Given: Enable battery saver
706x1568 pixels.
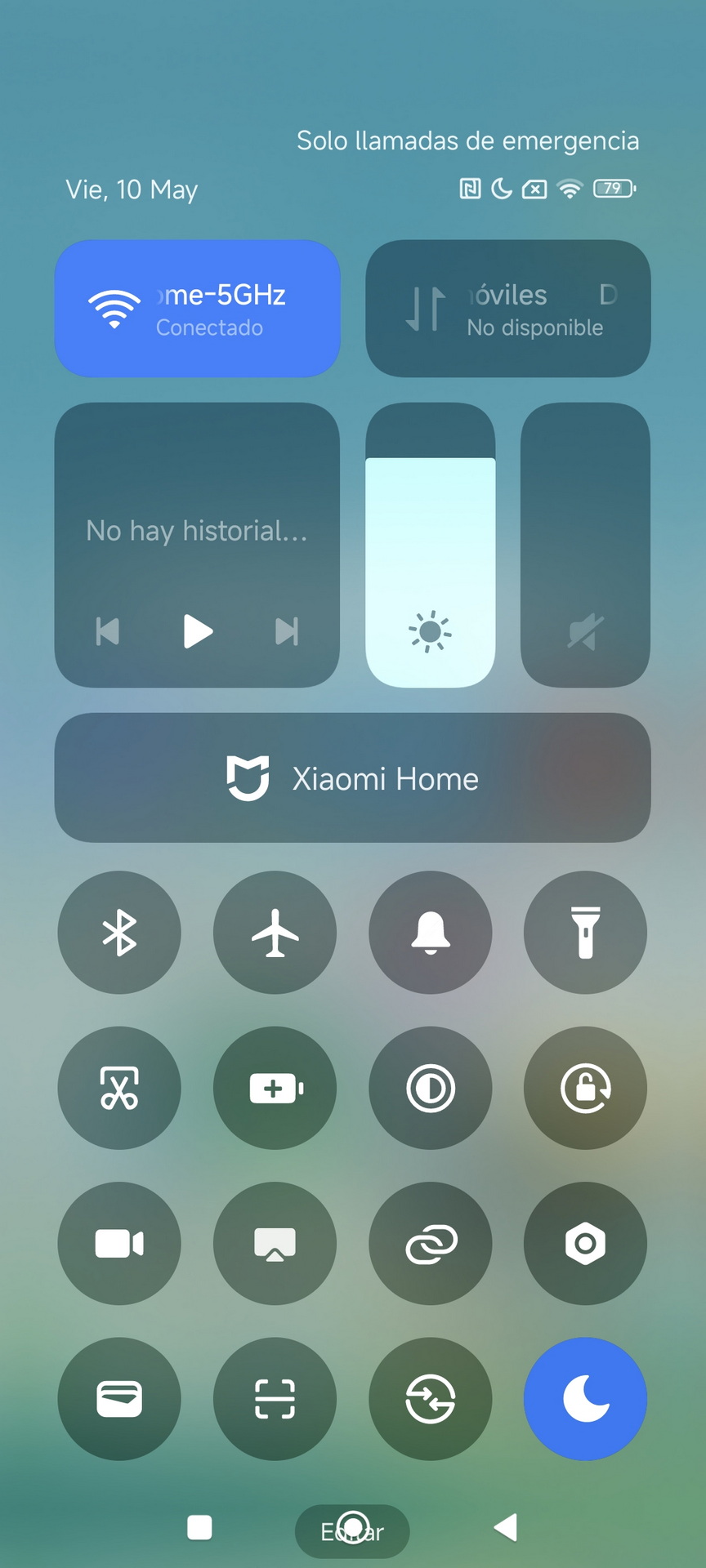Looking at the screenshot, I should 275,1088.
